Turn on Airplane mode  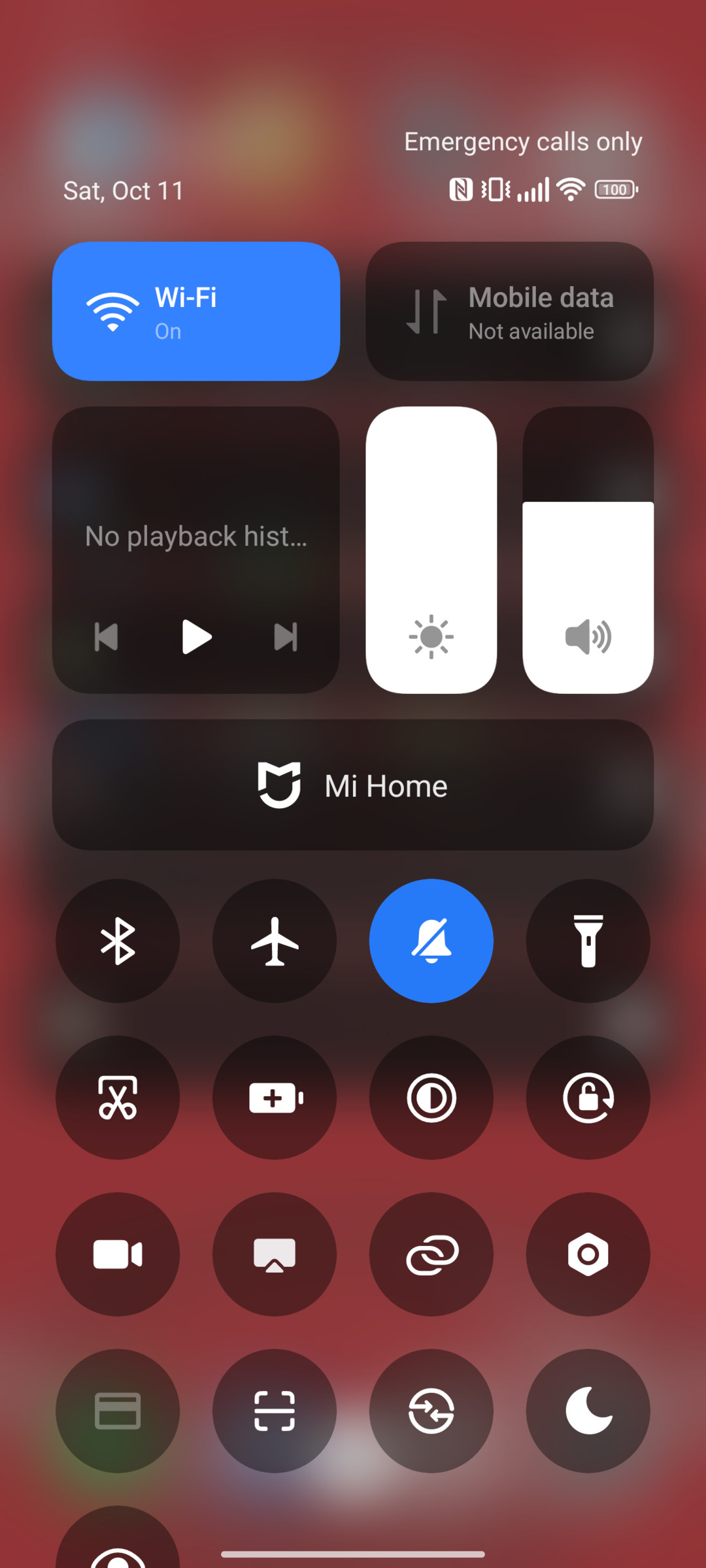point(275,941)
